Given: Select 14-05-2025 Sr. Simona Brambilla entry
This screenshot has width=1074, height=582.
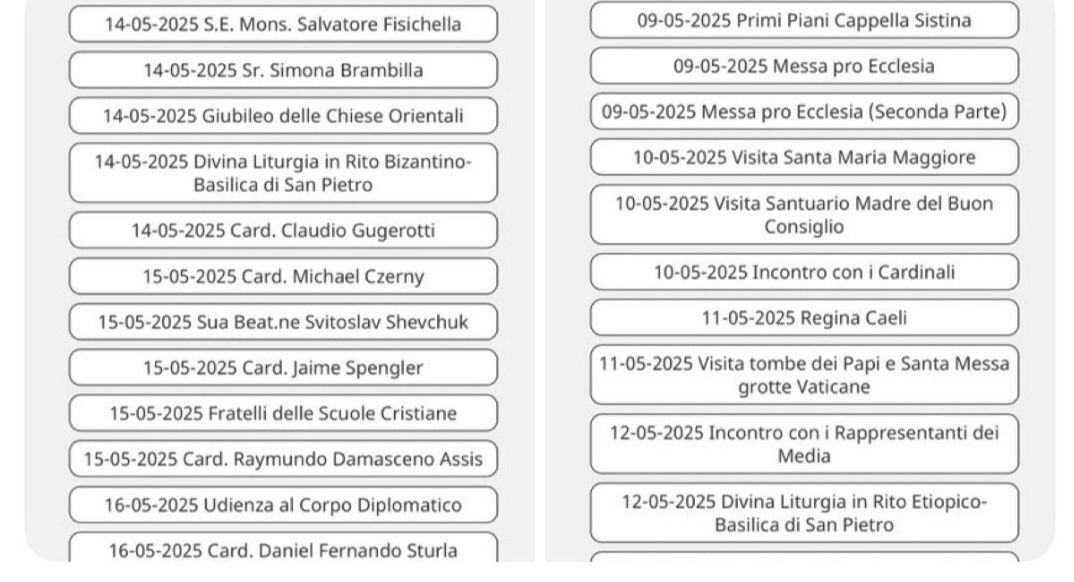Looking at the screenshot, I should (x=283, y=70).
